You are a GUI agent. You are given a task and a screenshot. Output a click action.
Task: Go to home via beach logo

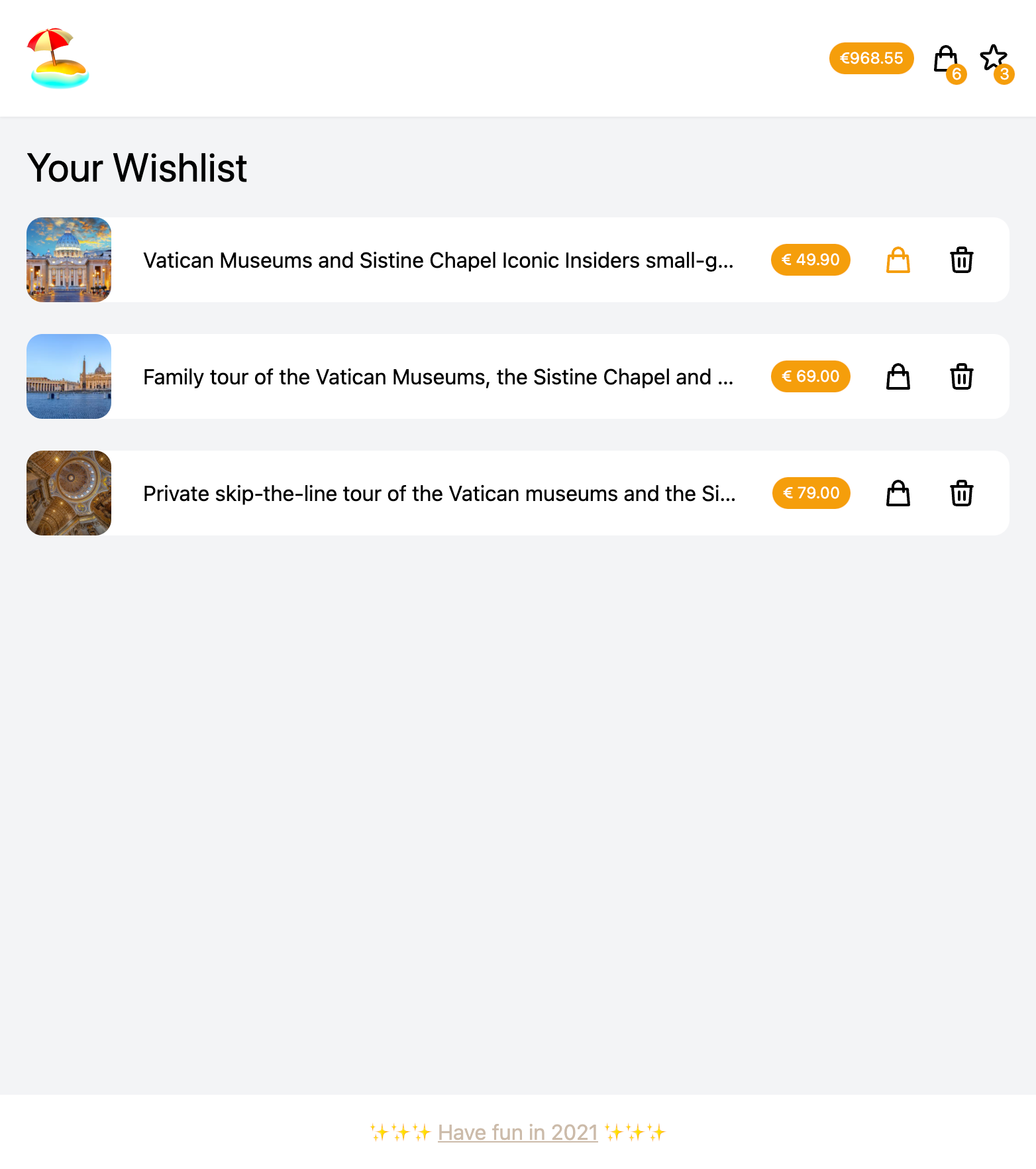click(x=58, y=58)
